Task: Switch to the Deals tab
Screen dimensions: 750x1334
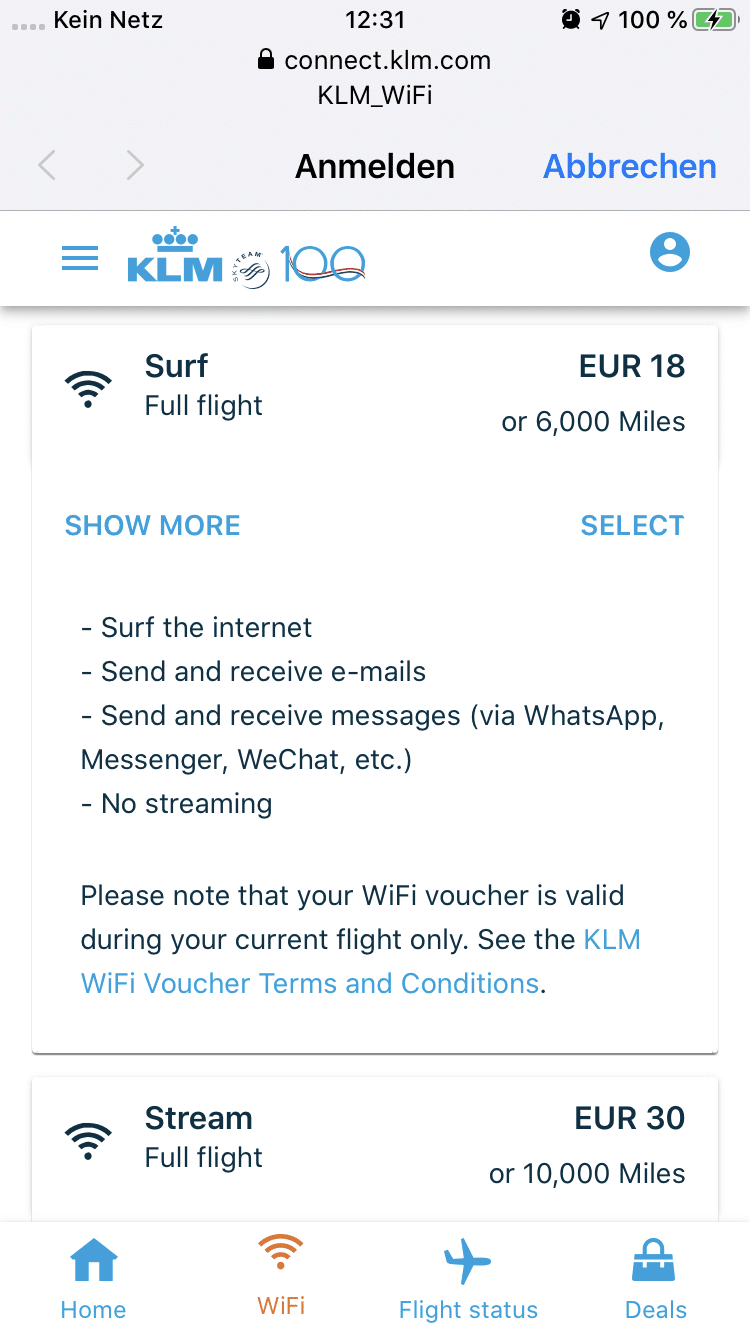Action: (656, 1279)
